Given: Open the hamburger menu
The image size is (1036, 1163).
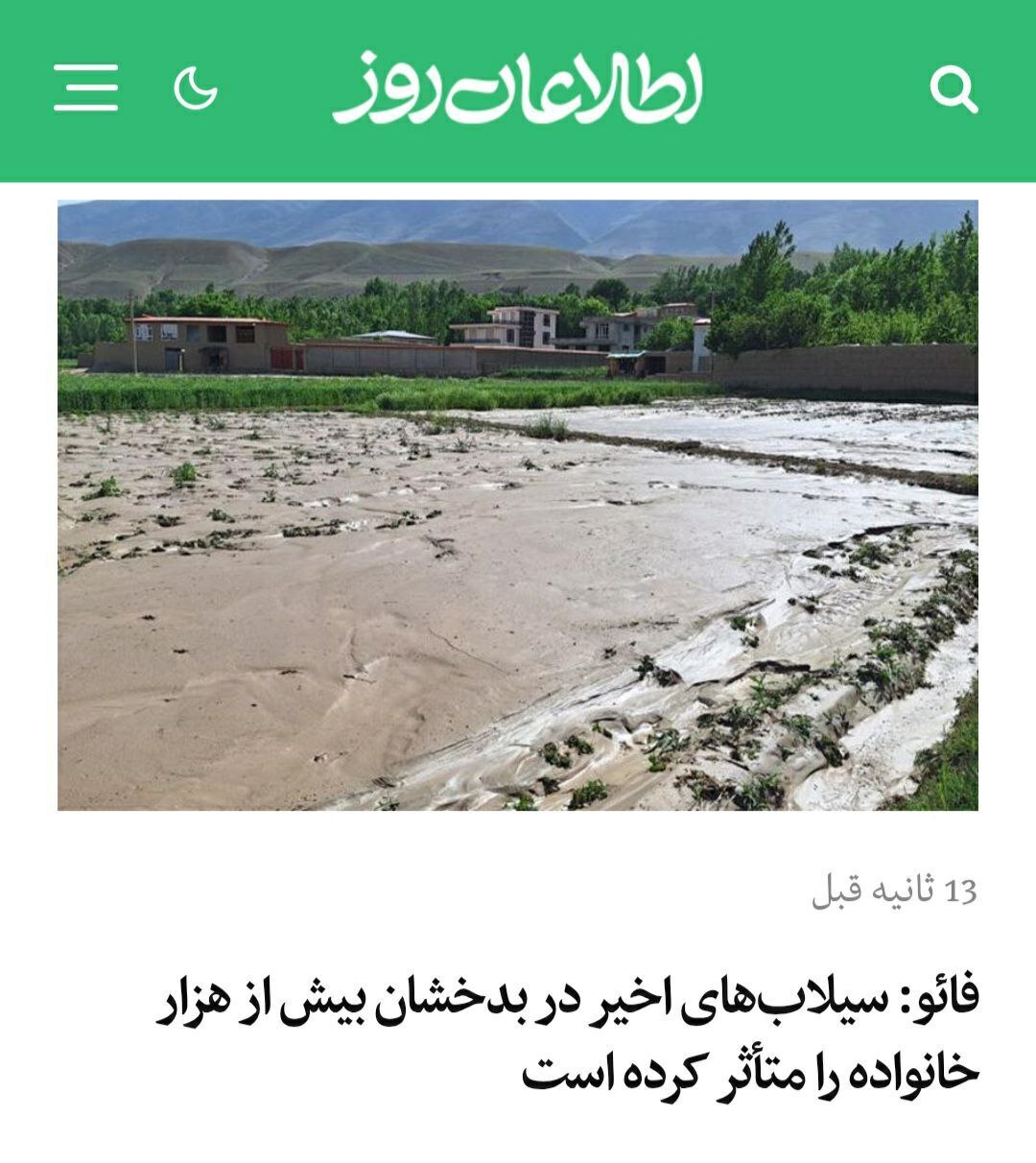Looking at the screenshot, I should click(86, 88).
